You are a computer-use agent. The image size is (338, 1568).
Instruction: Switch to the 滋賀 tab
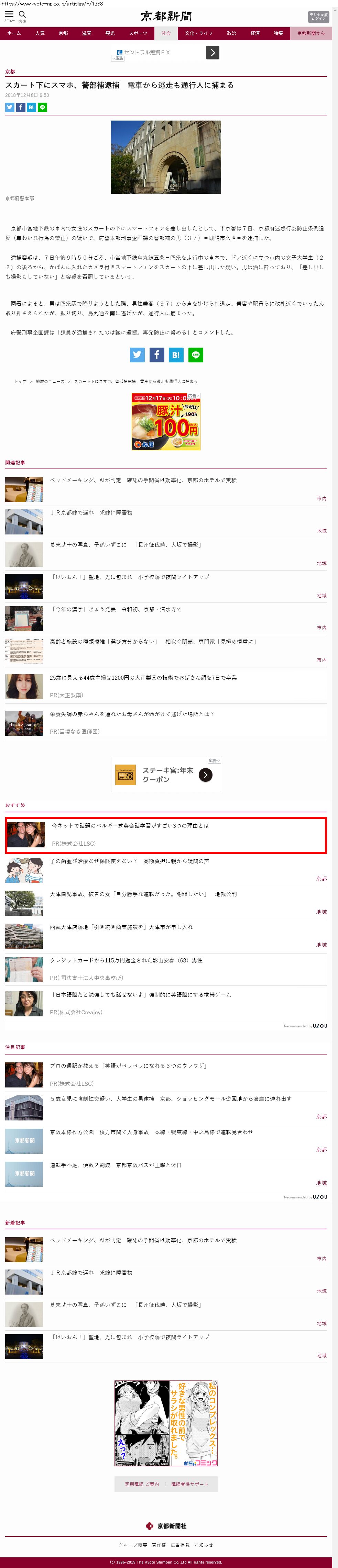click(87, 33)
